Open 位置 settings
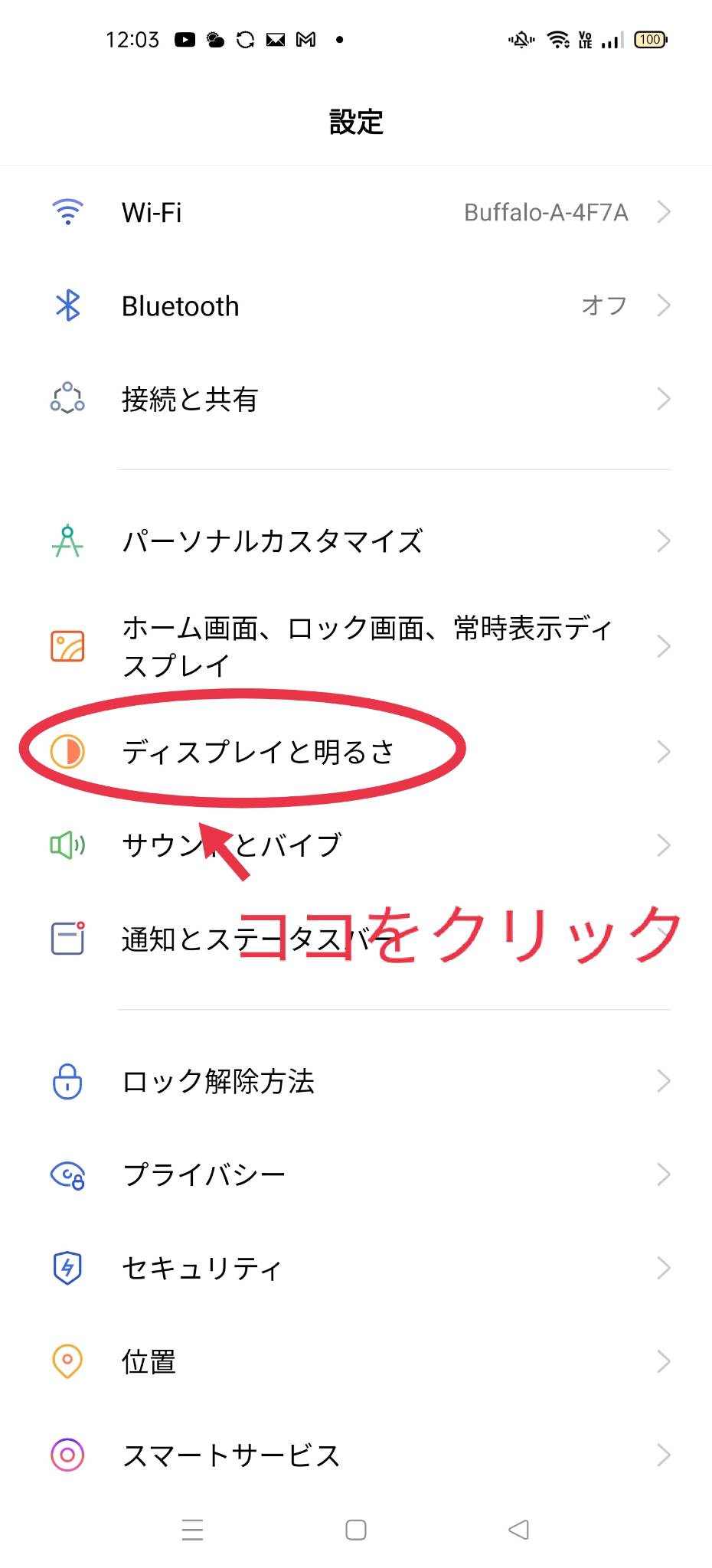712x1568 pixels. [x=356, y=1361]
